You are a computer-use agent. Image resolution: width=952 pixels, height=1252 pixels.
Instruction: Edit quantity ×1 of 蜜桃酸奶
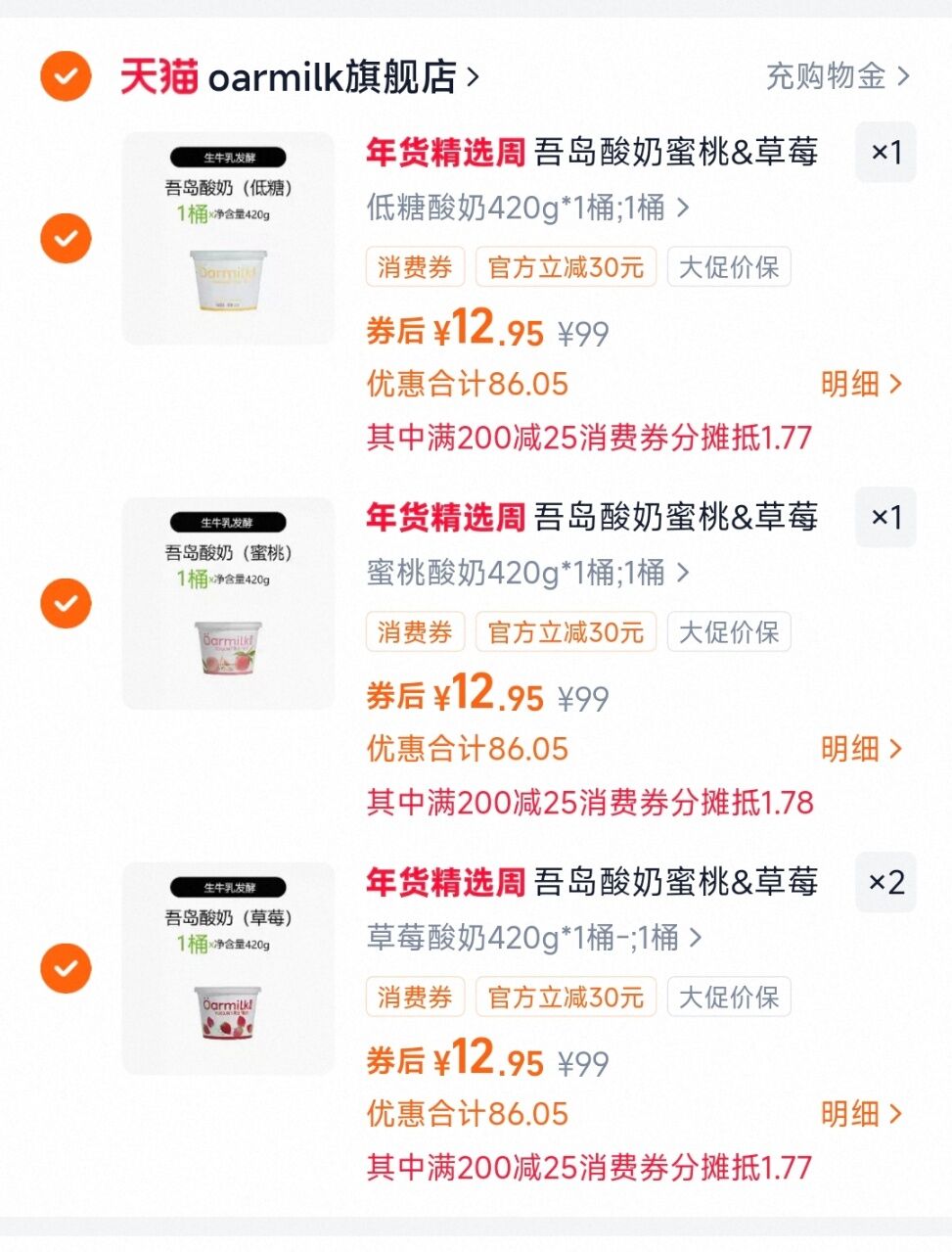point(885,518)
